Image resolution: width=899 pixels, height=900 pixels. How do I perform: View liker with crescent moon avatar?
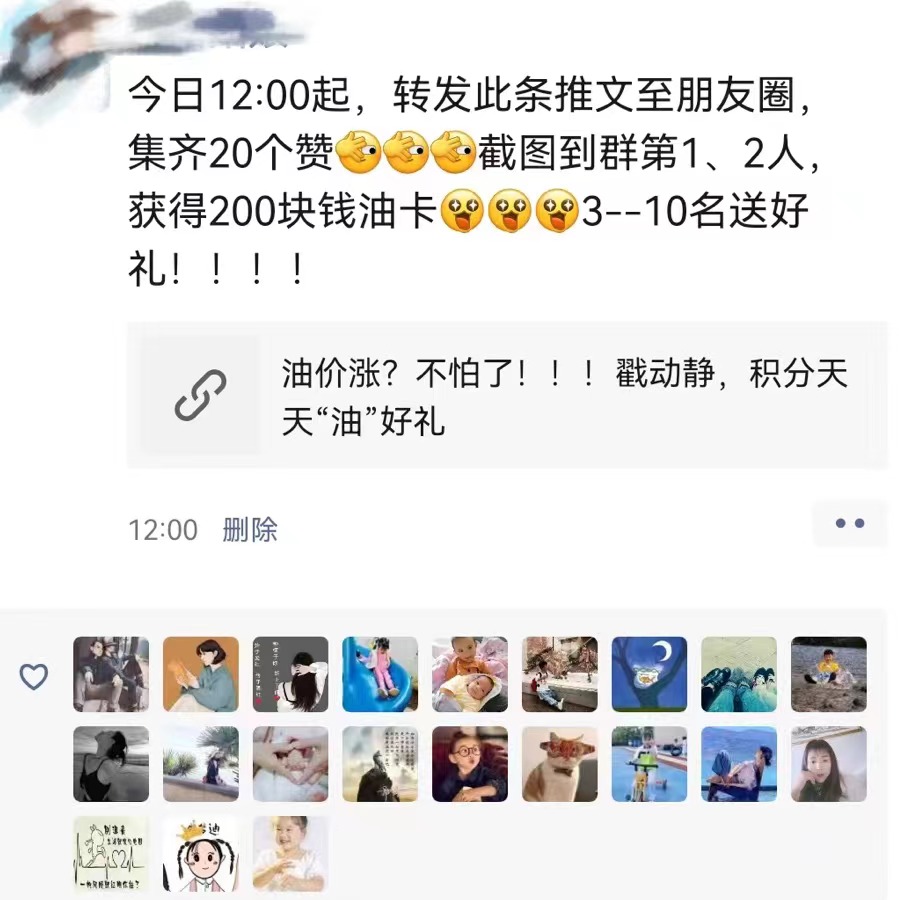coord(649,674)
